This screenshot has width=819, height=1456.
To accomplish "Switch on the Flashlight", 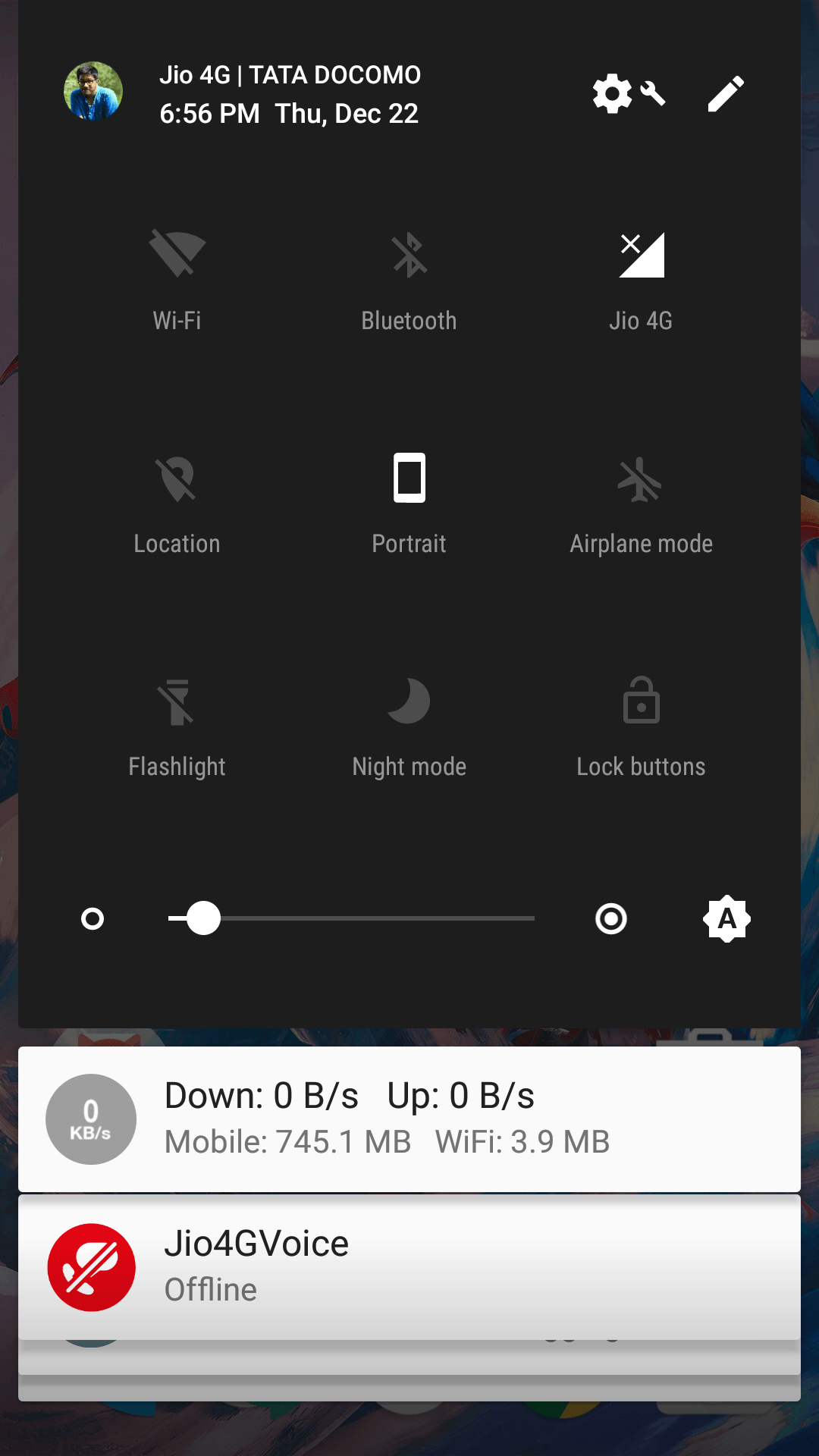I will (177, 702).
